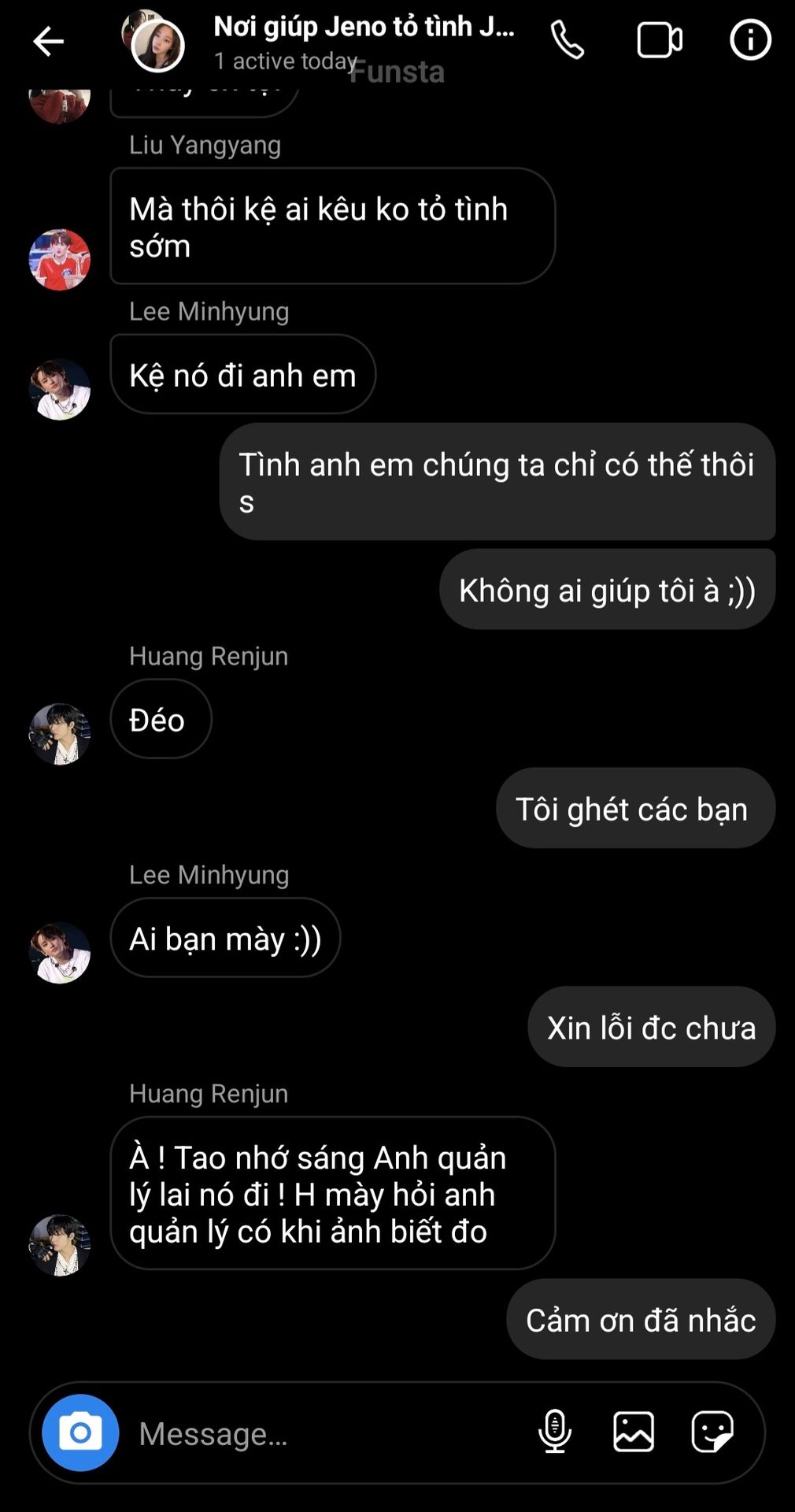Start a voice call

(567, 40)
